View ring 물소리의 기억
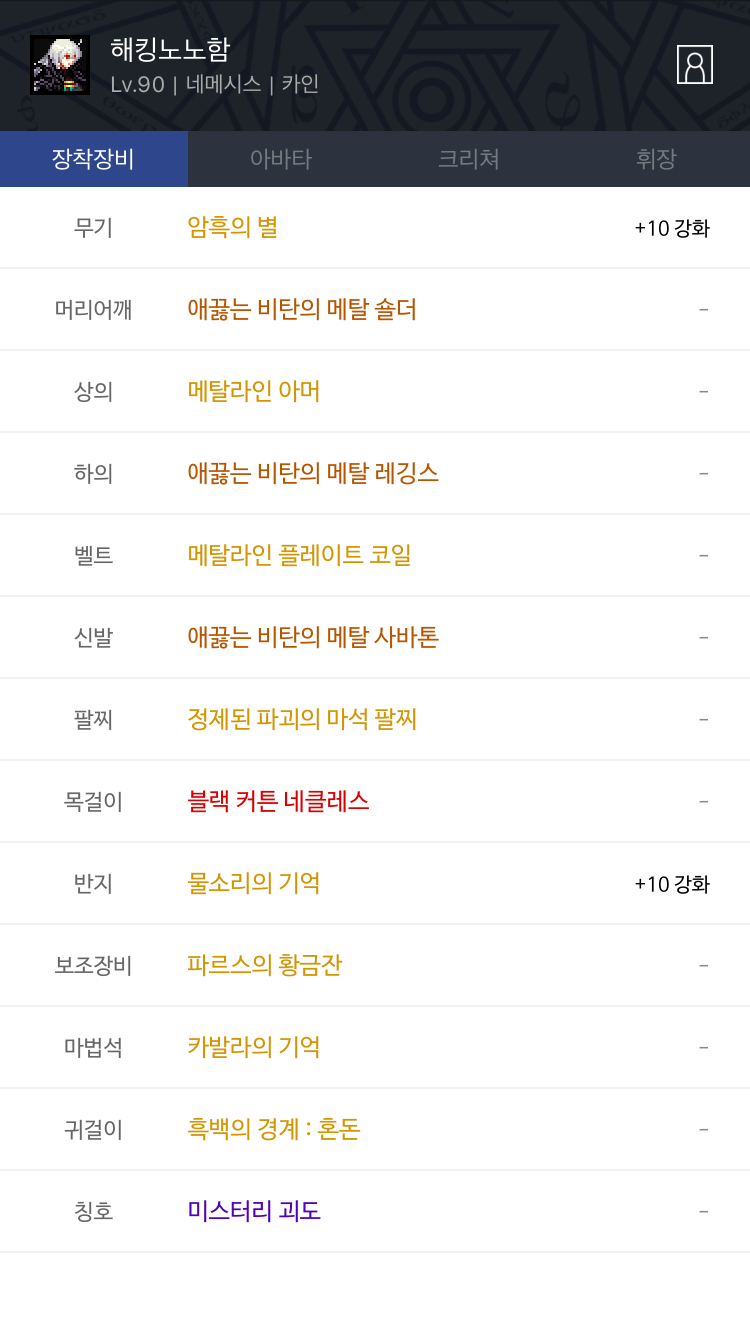 click(254, 883)
